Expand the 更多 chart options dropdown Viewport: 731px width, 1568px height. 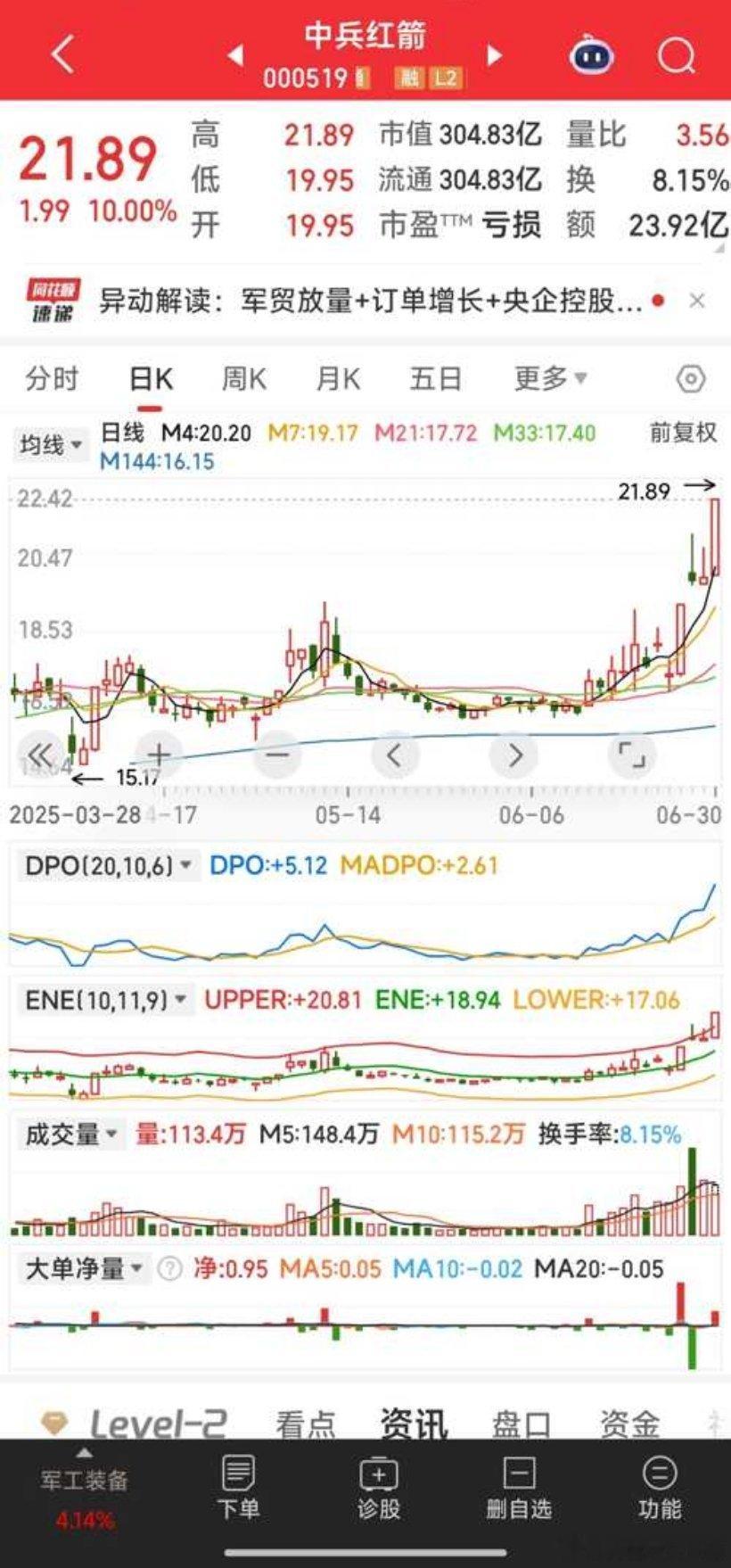tap(550, 379)
